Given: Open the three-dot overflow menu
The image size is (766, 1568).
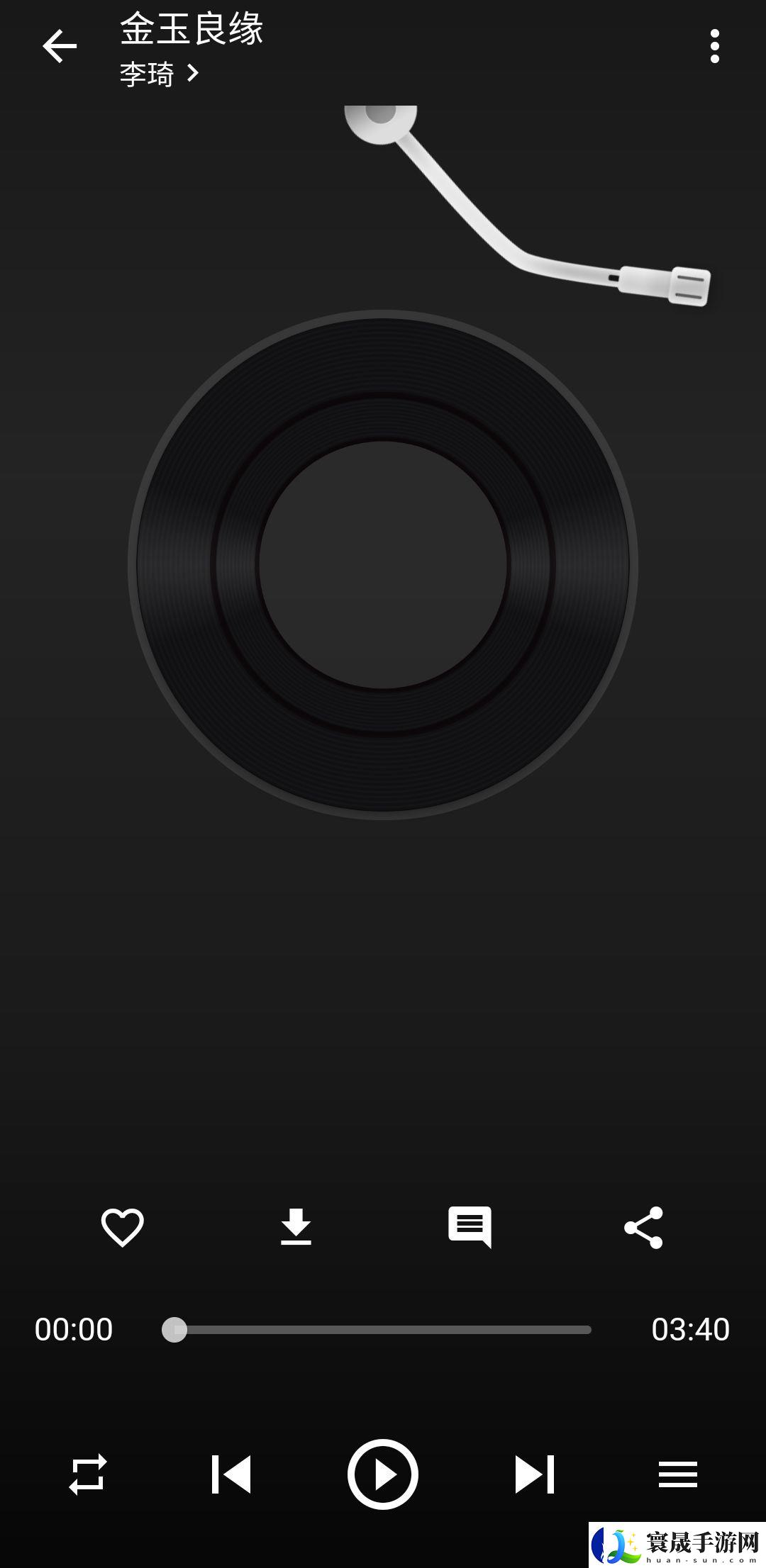Looking at the screenshot, I should coord(714,47).
